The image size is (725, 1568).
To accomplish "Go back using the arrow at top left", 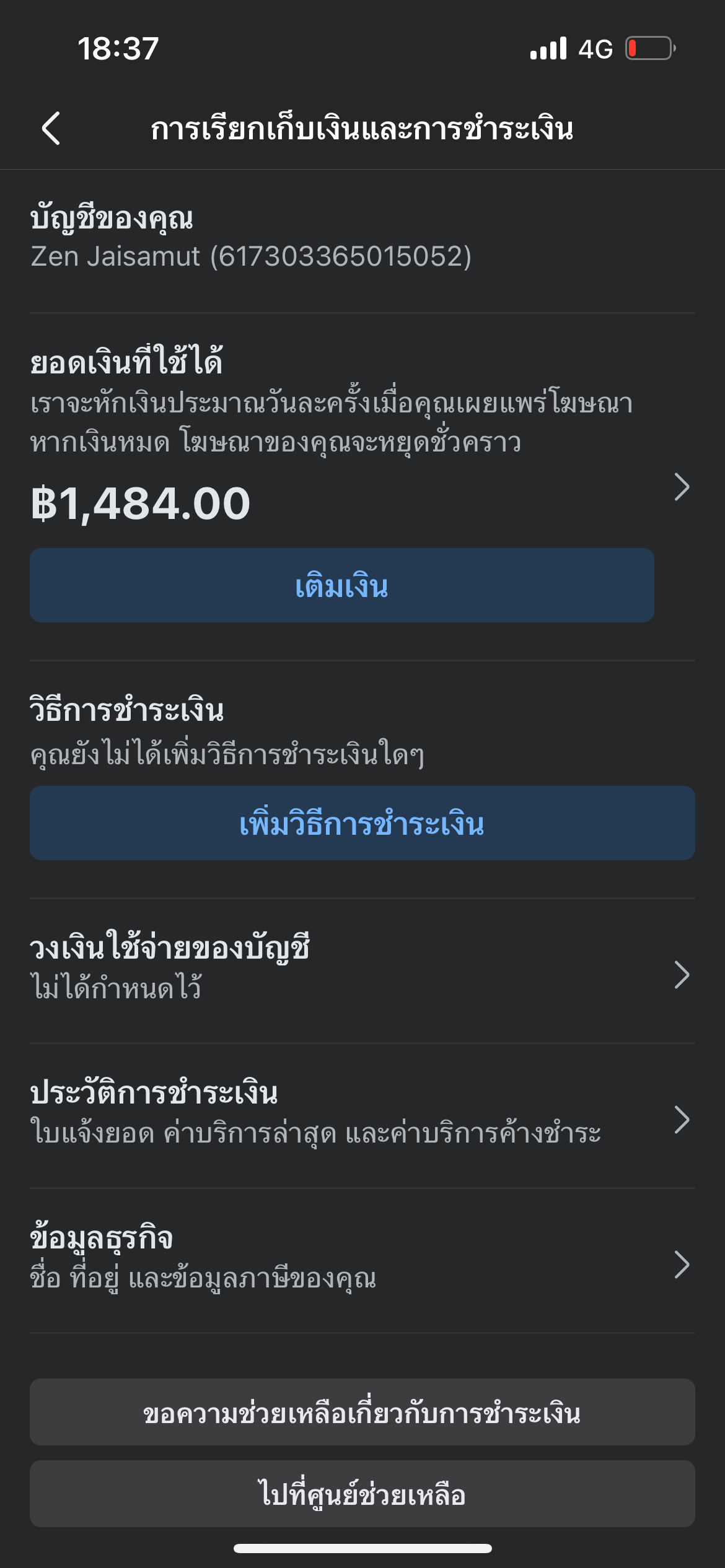I will (51, 128).
